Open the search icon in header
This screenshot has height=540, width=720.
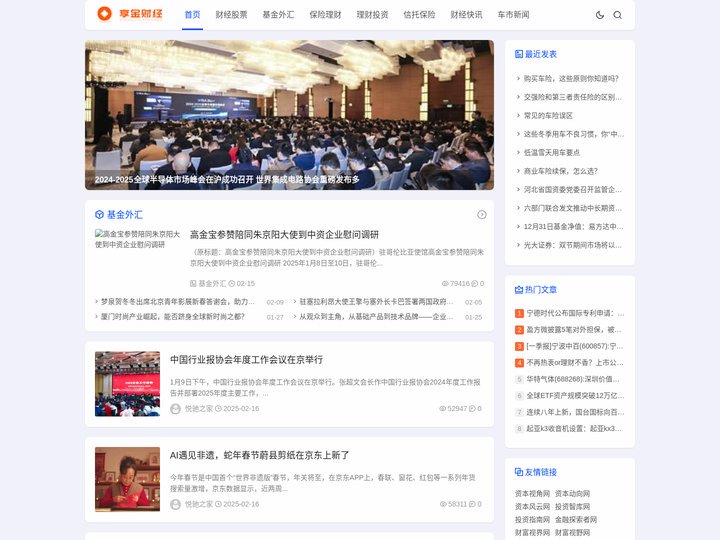pyautogui.click(x=617, y=15)
